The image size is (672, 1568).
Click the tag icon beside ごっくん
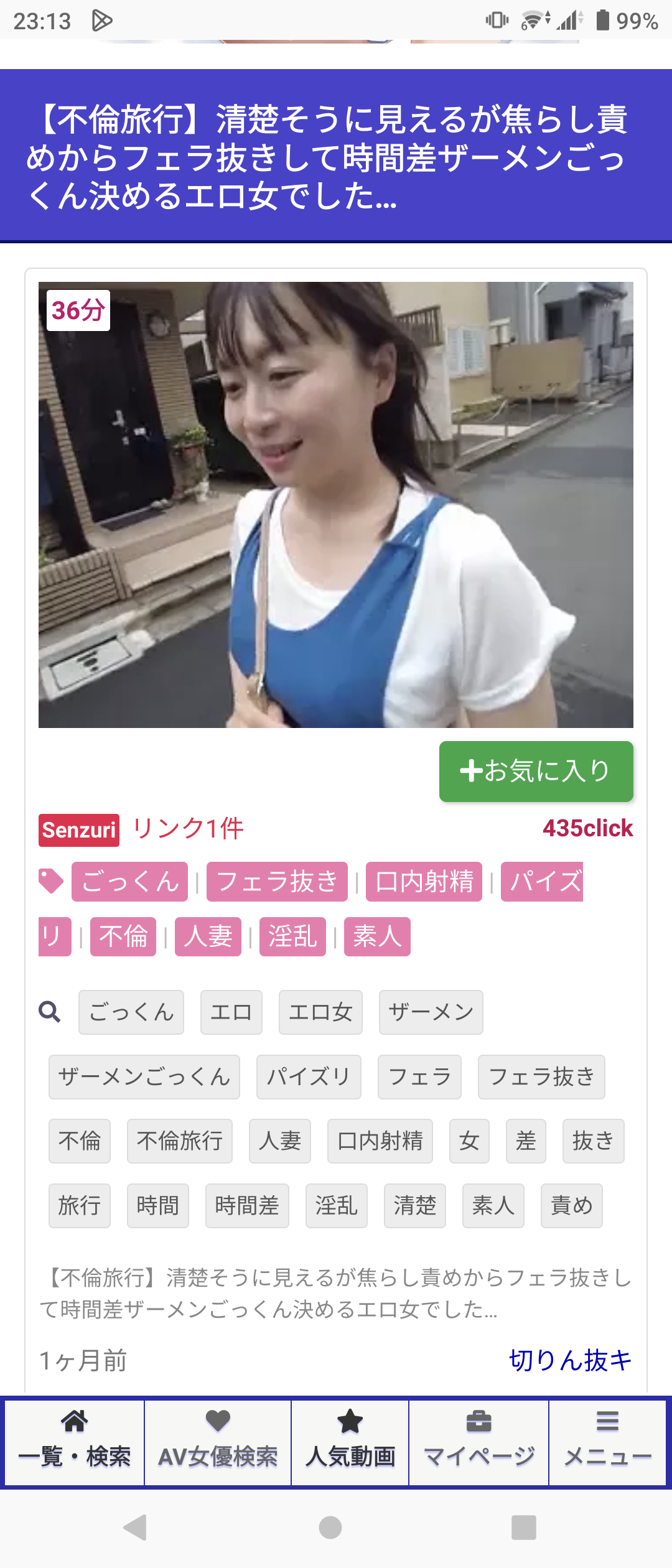coord(52,880)
